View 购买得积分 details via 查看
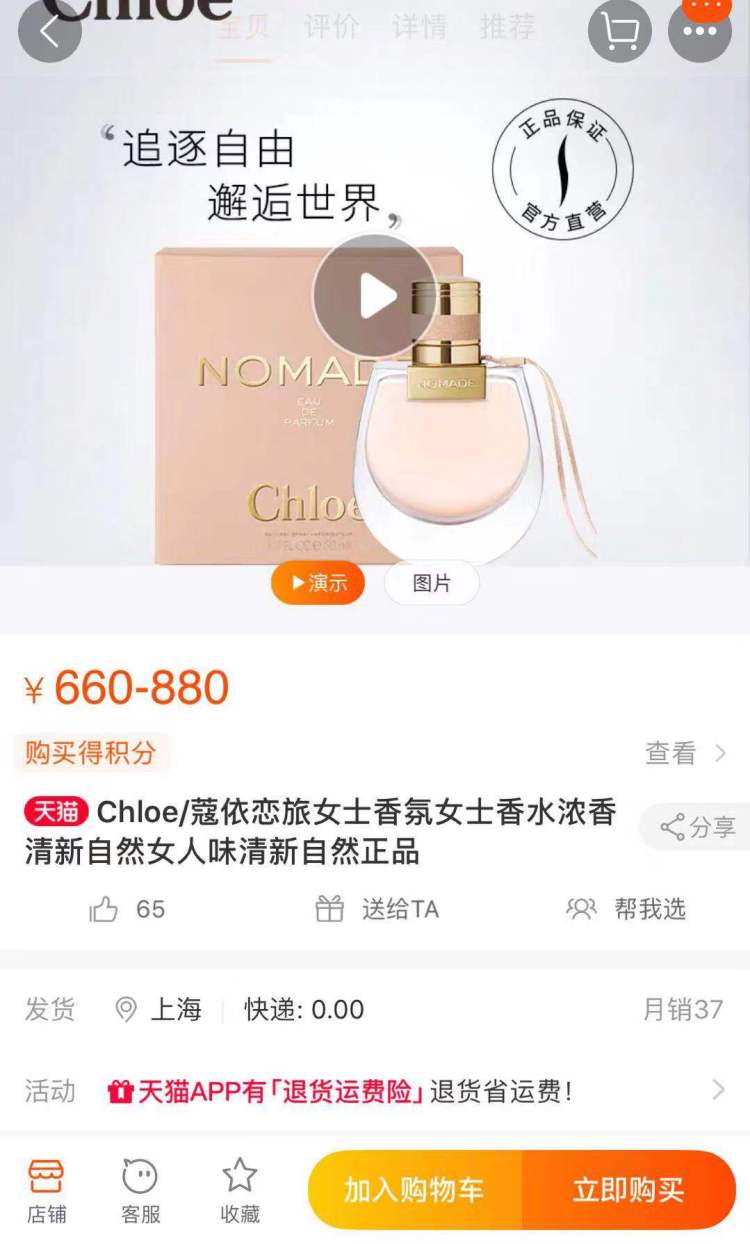Image resolution: width=750 pixels, height=1244 pixels. tap(685, 753)
